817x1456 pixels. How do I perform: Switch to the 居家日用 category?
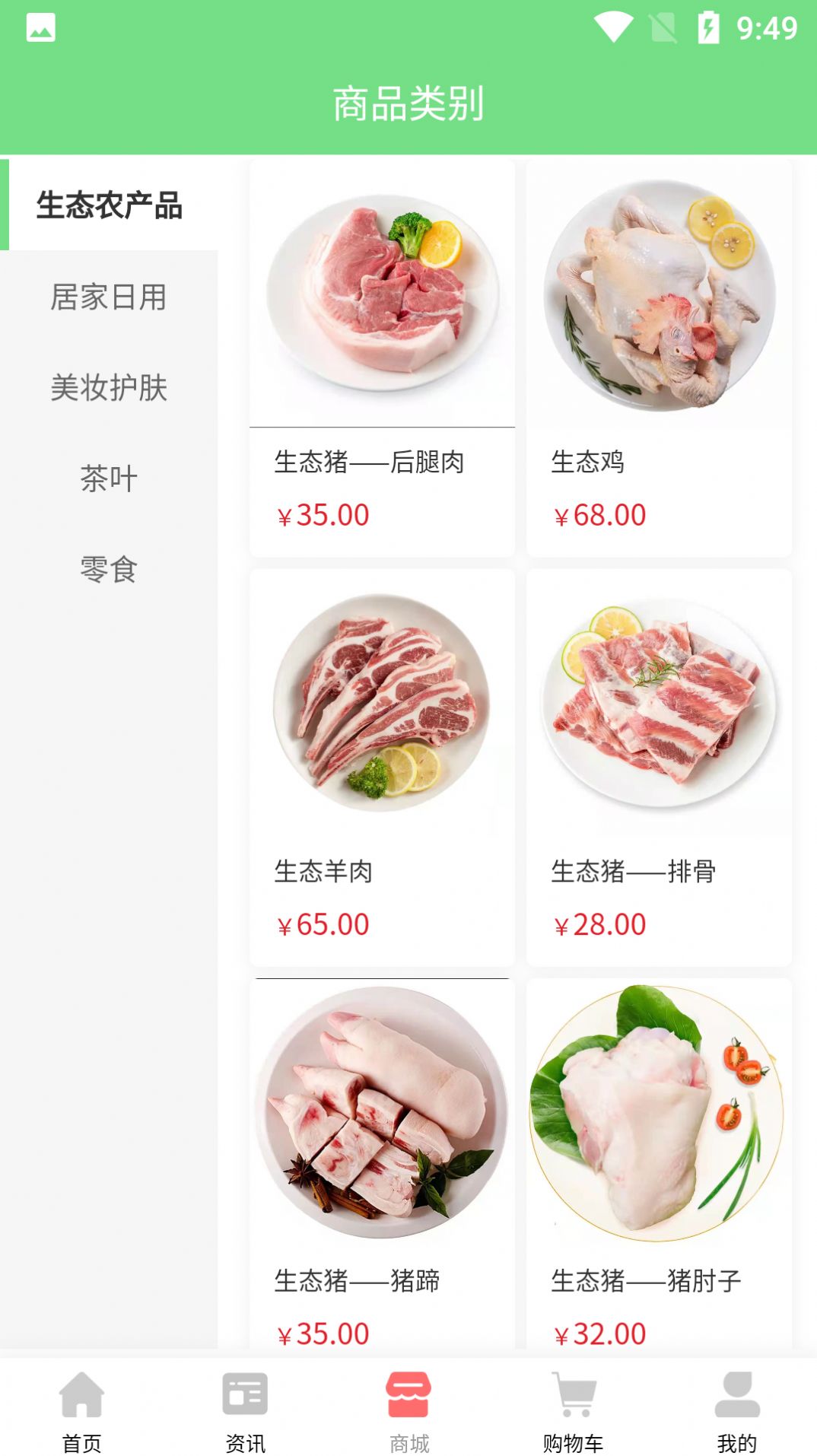click(109, 297)
